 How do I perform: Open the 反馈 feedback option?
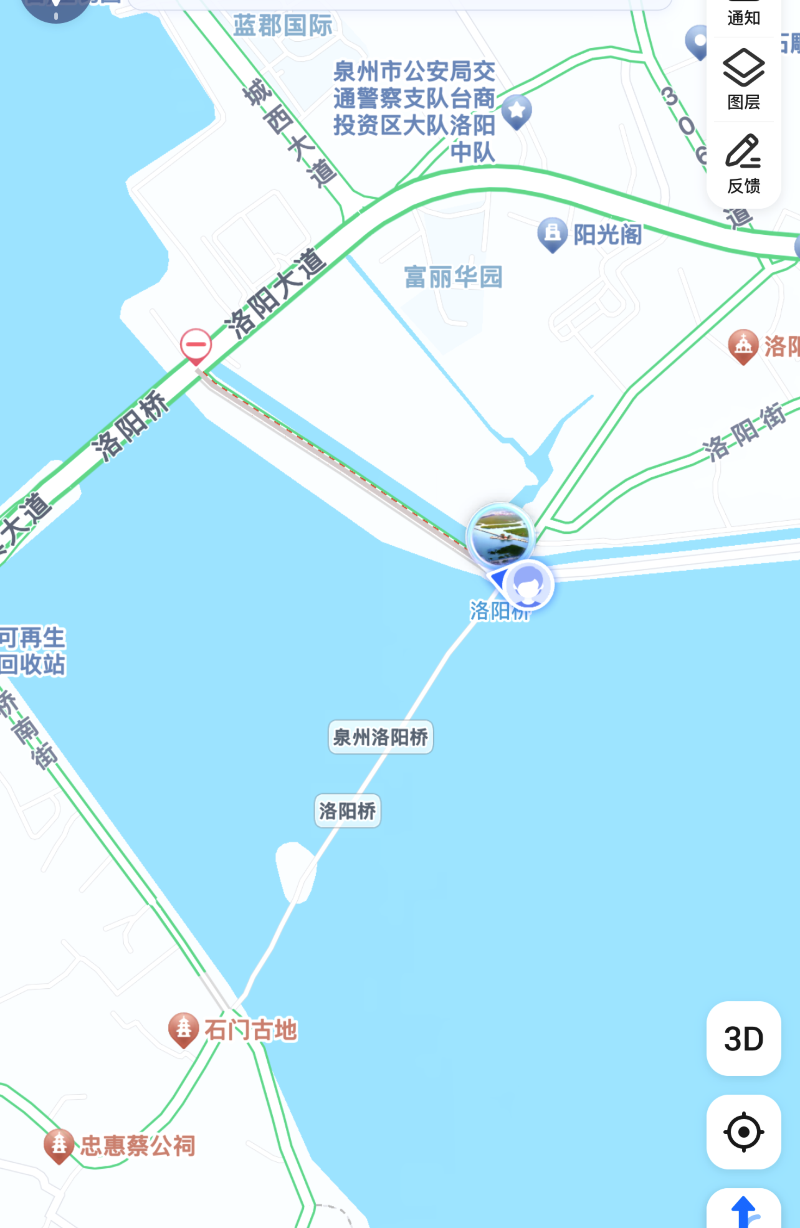[x=743, y=164]
